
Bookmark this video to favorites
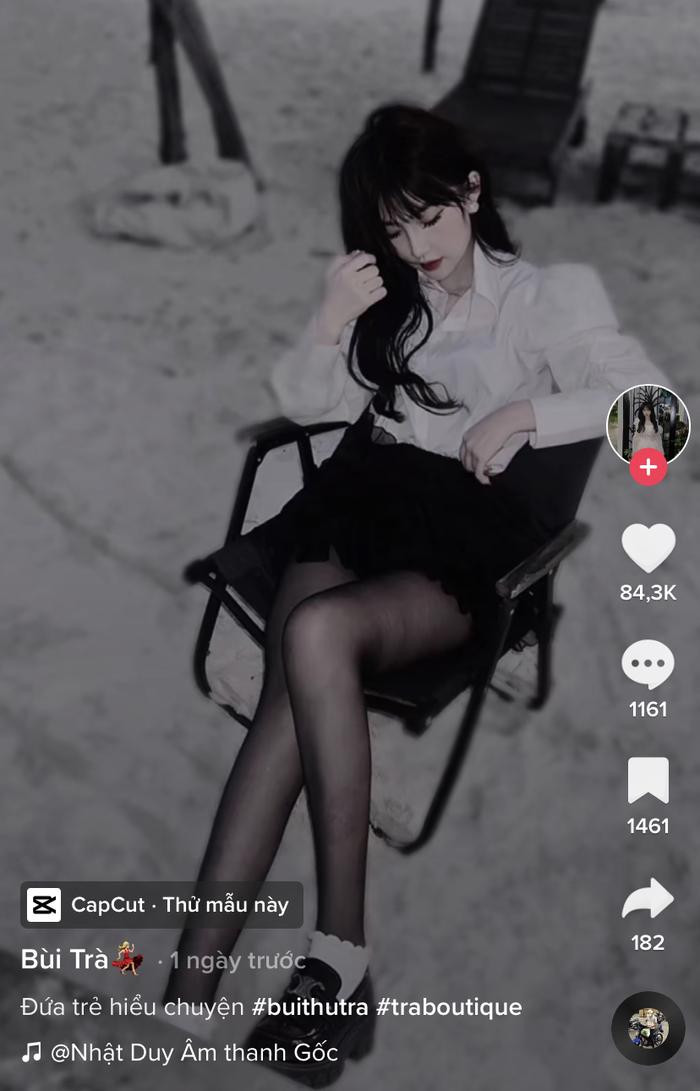point(648,781)
